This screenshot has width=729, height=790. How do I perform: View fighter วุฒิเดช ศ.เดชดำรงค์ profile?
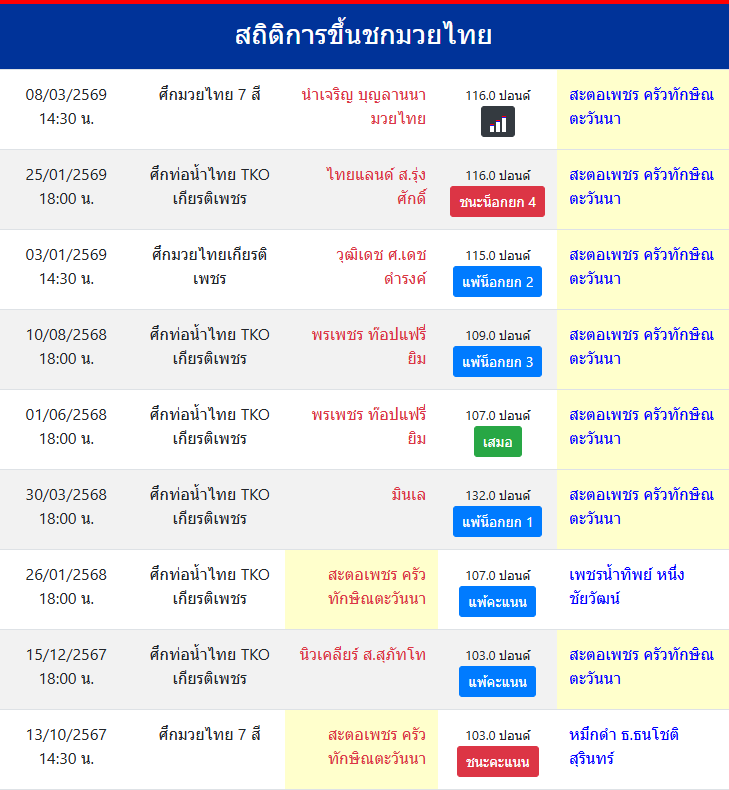pyautogui.click(x=381, y=266)
